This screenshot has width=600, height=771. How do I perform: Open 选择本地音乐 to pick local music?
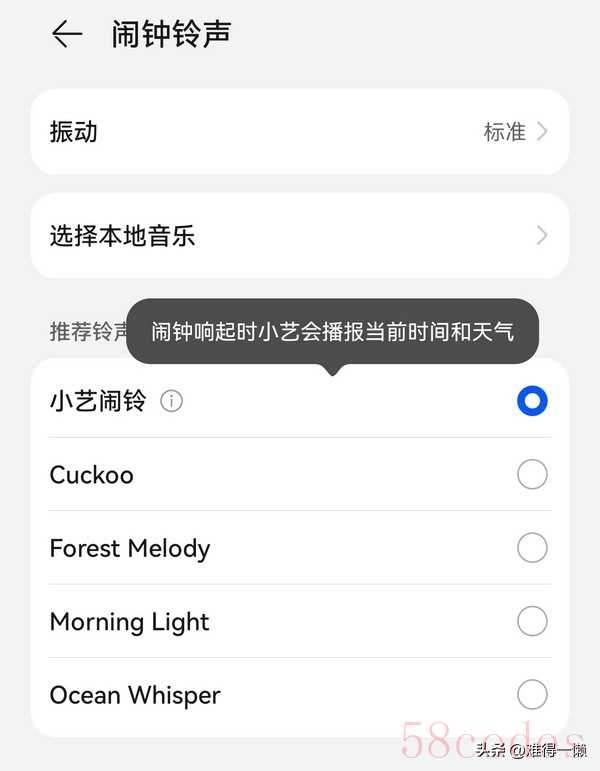coord(300,236)
